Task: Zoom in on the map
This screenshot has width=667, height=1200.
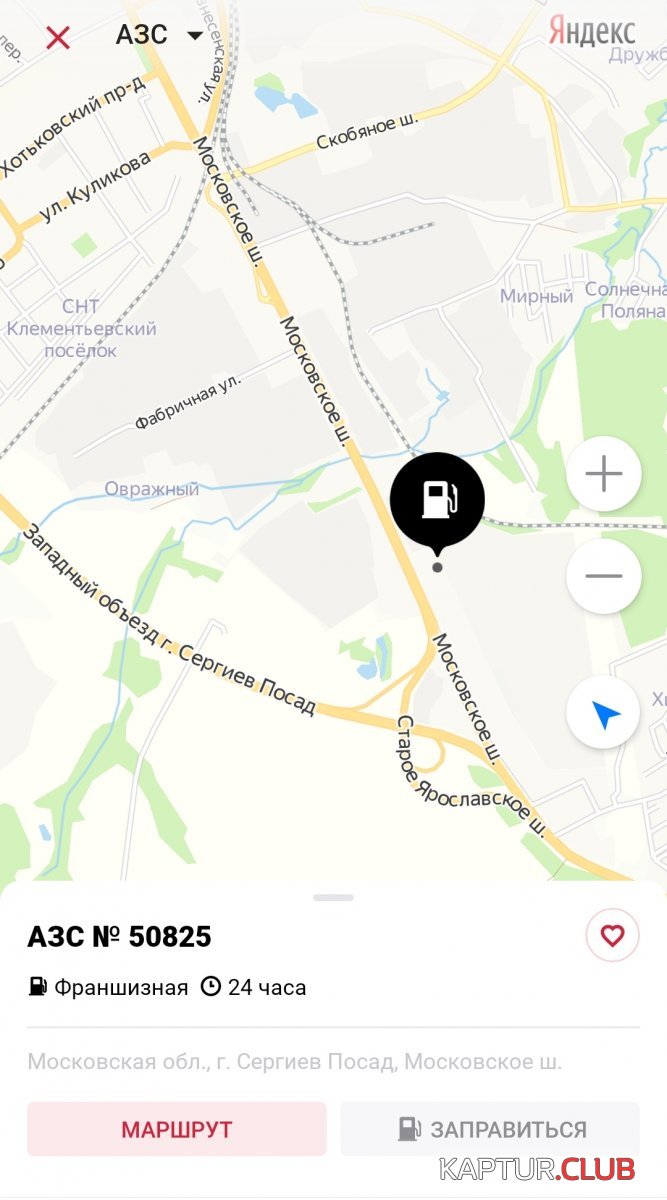Action: tap(603, 474)
